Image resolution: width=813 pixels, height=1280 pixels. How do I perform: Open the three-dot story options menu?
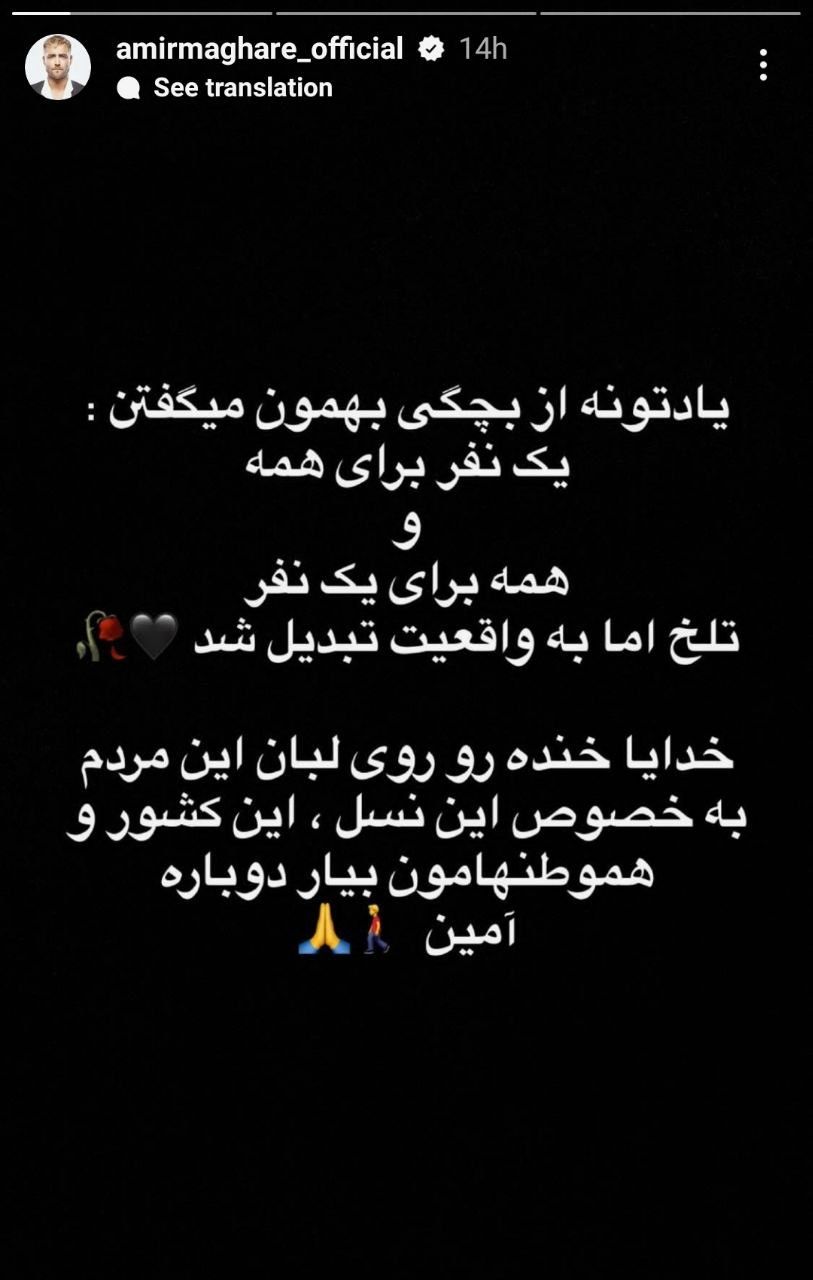pos(763,66)
